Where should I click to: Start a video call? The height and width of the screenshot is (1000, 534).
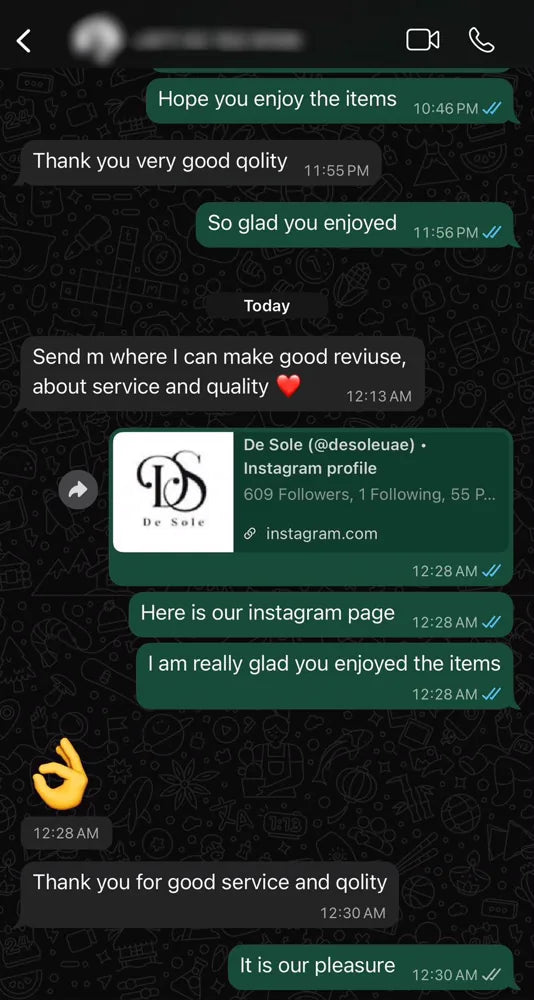coord(422,41)
